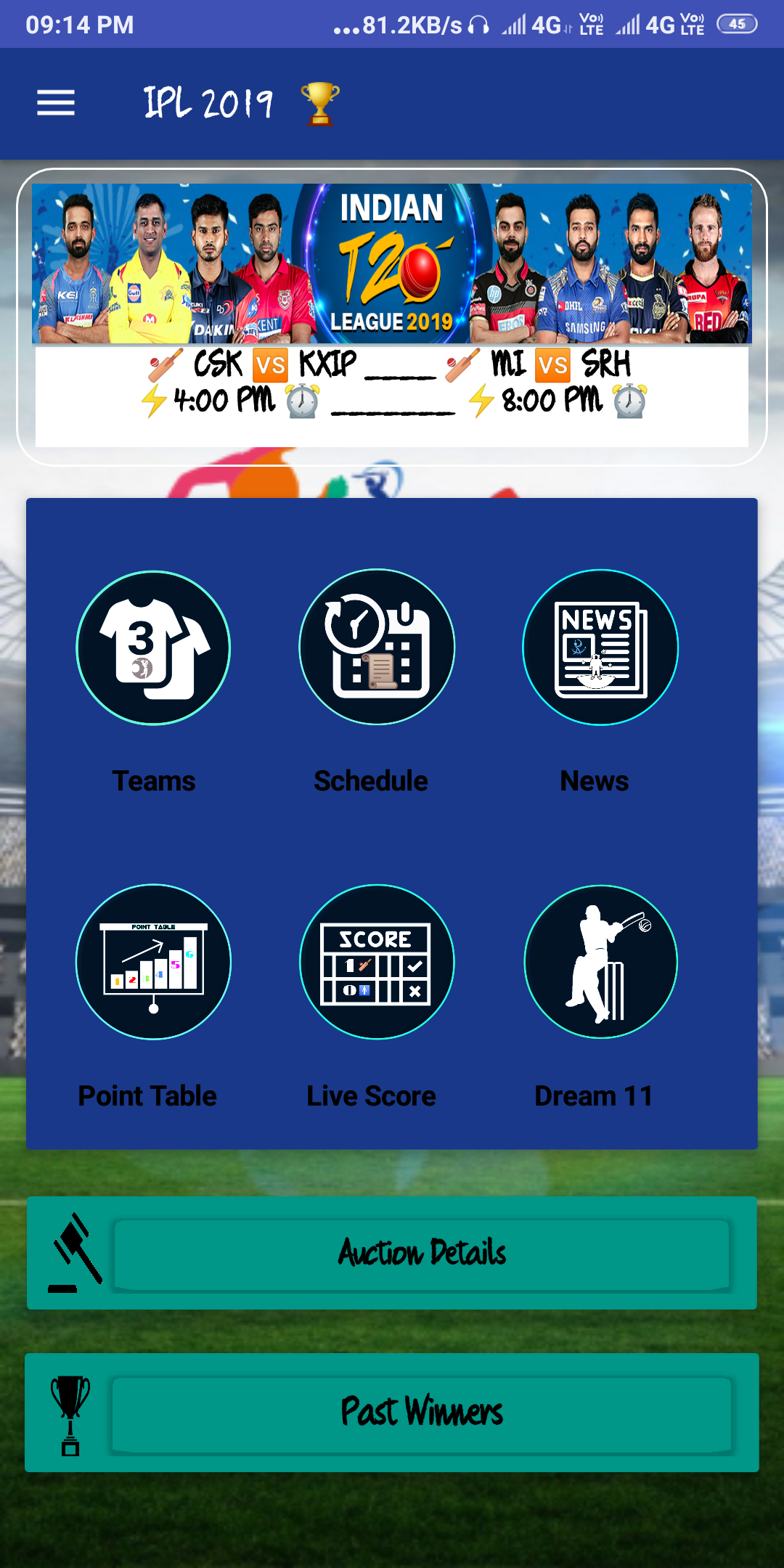Screen dimensions: 784x1568
Task: Open the News section
Action: (600, 648)
